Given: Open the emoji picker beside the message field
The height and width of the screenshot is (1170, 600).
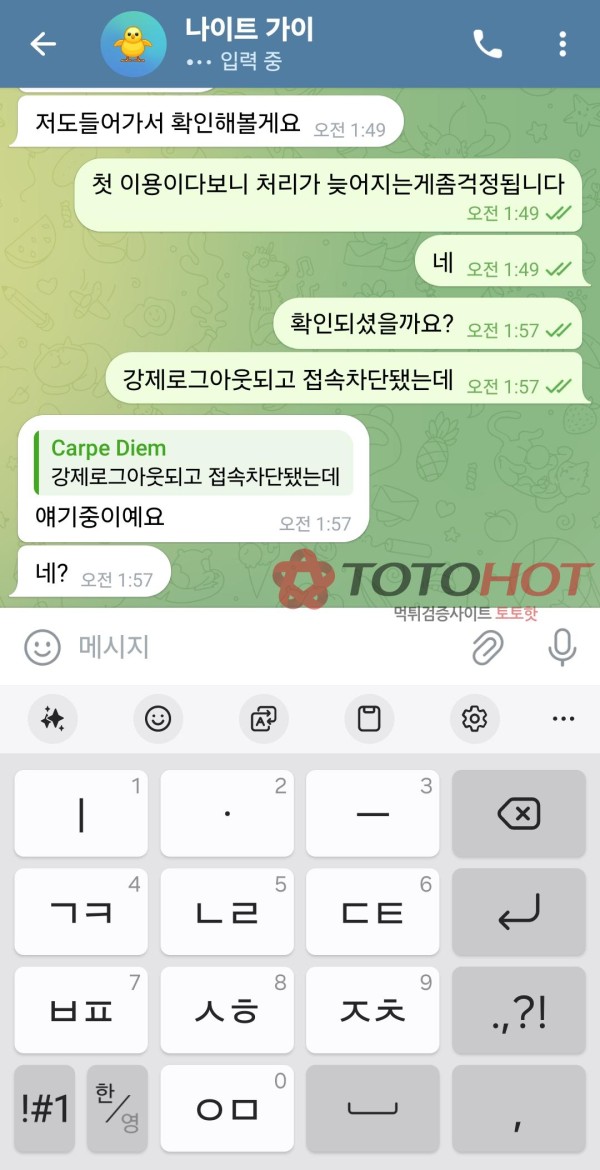Looking at the screenshot, I should (42, 648).
